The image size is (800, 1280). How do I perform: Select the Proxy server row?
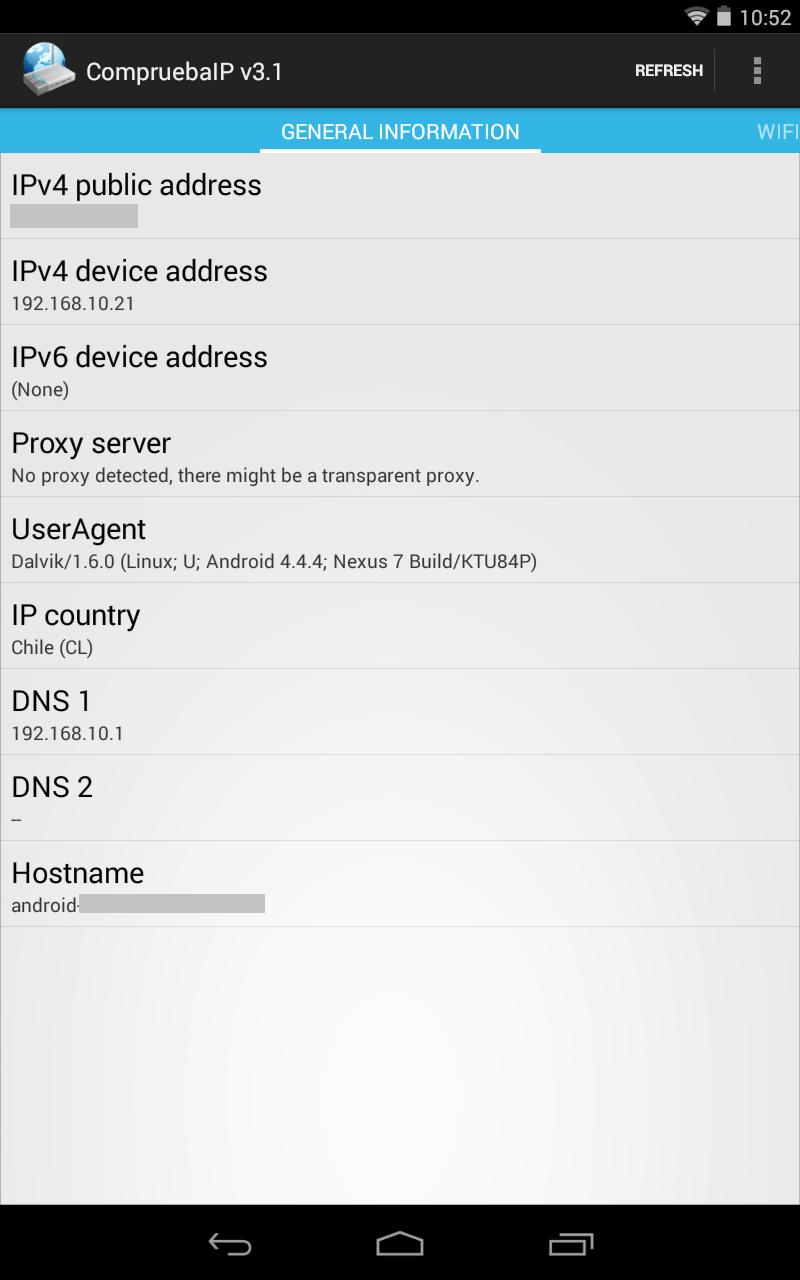[400, 454]
